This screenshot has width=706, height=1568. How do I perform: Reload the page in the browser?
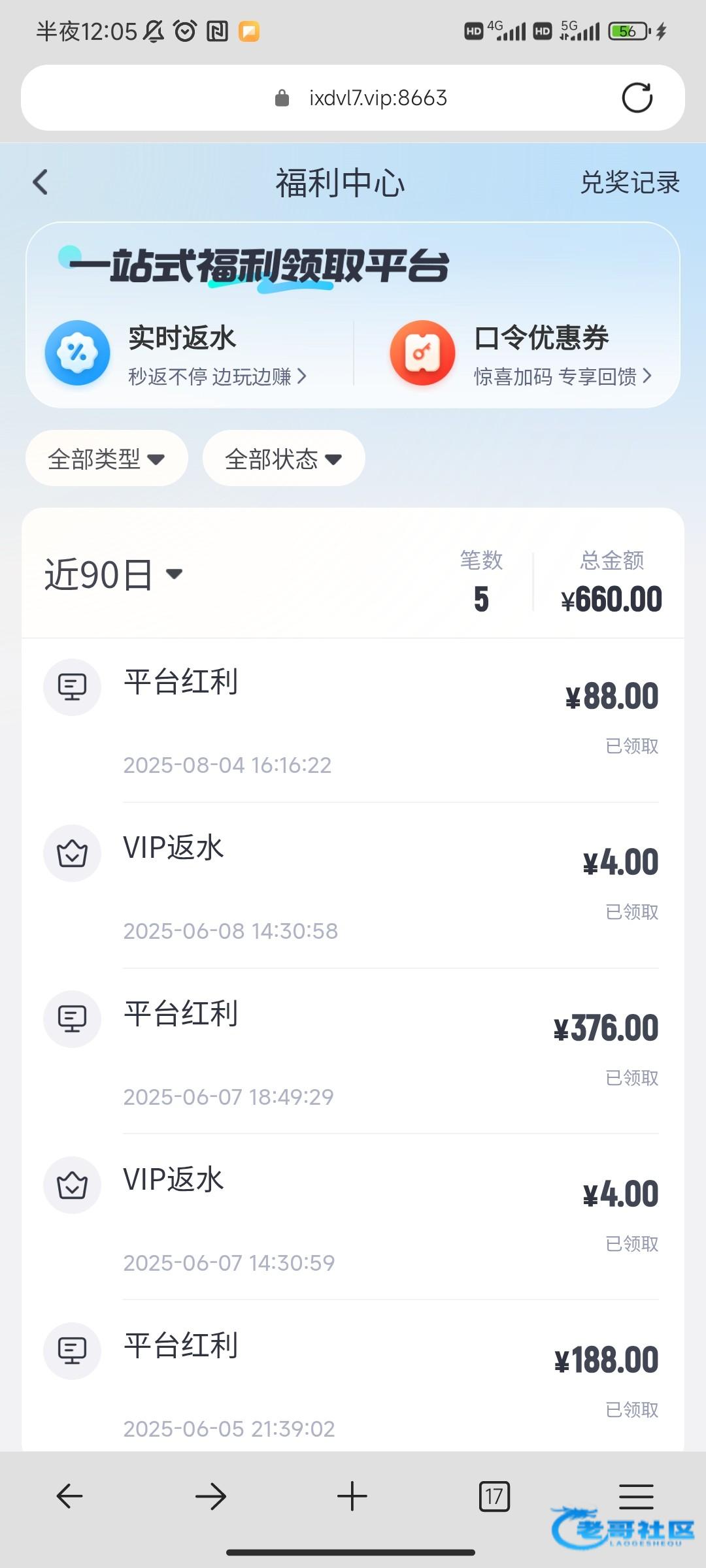(x=637, y=98)
